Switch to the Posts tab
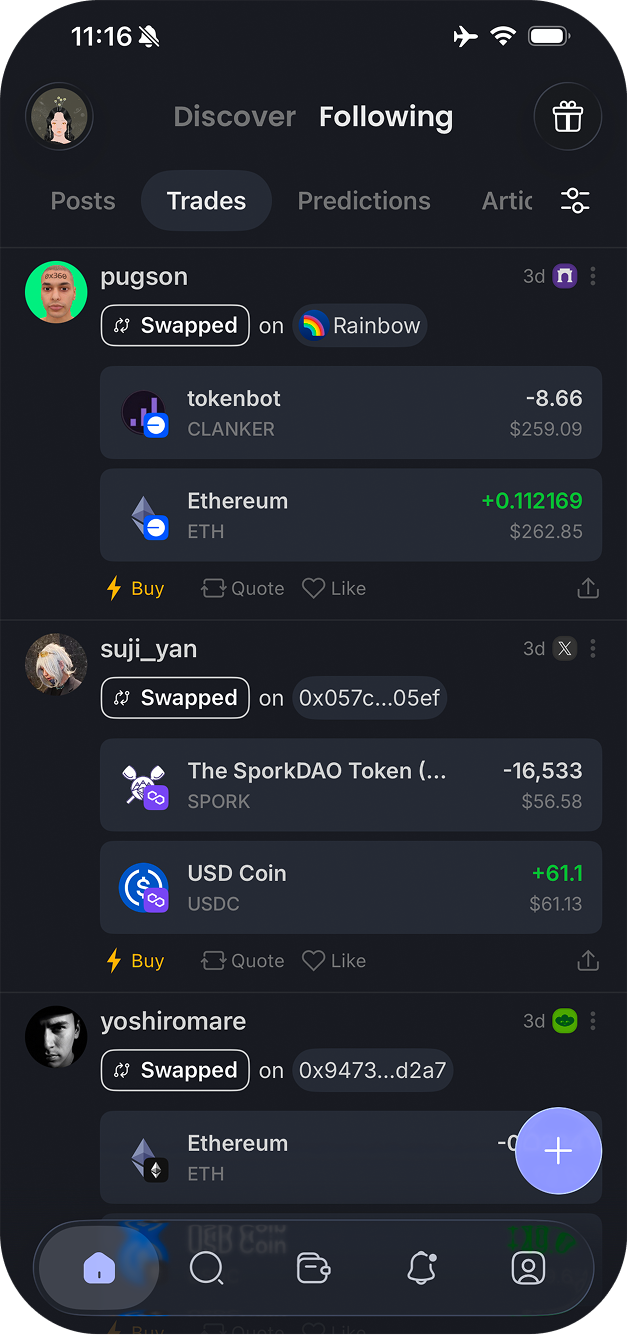 point(83,201)
